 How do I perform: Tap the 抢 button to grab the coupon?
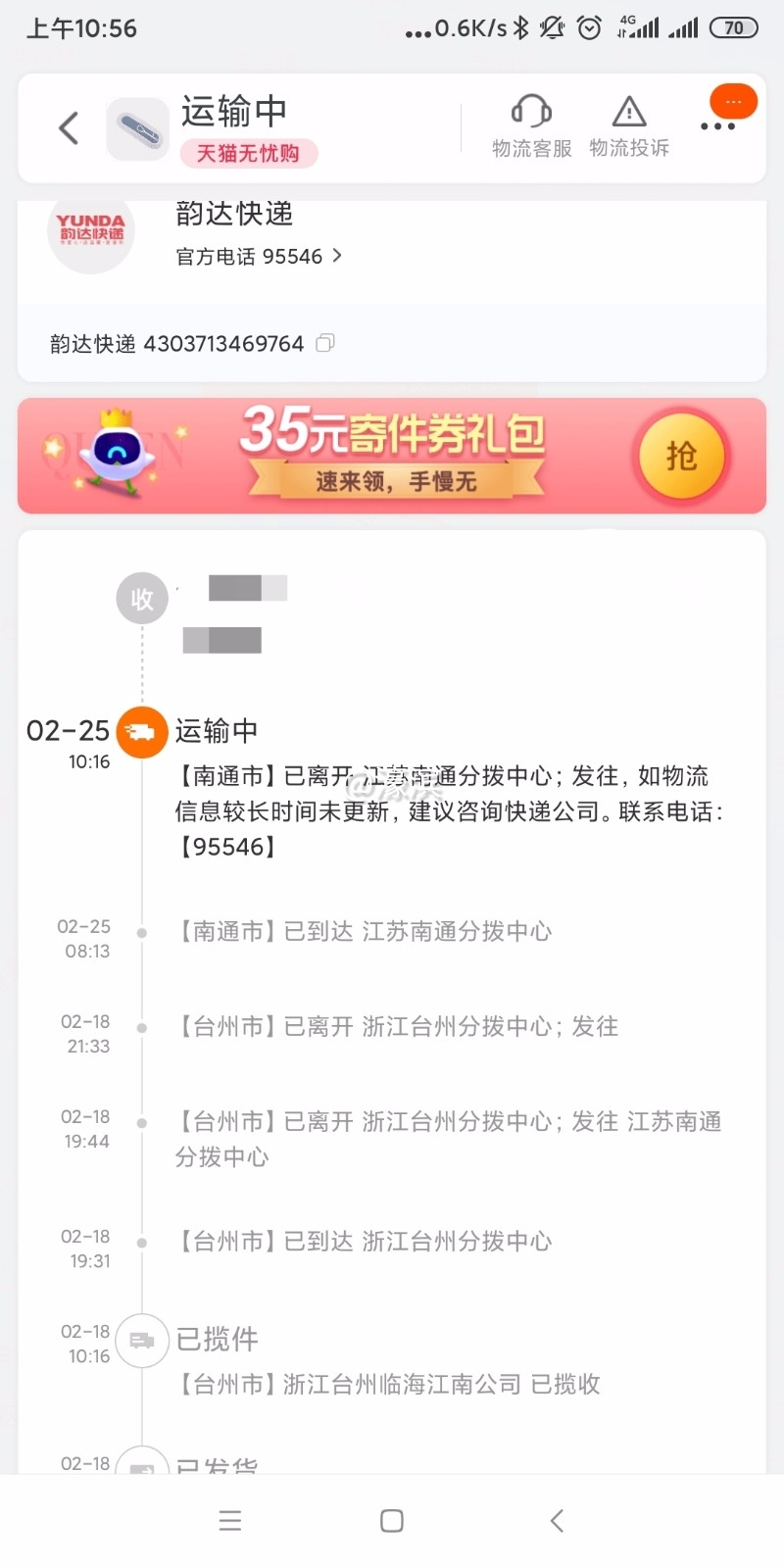pos(681,456)
